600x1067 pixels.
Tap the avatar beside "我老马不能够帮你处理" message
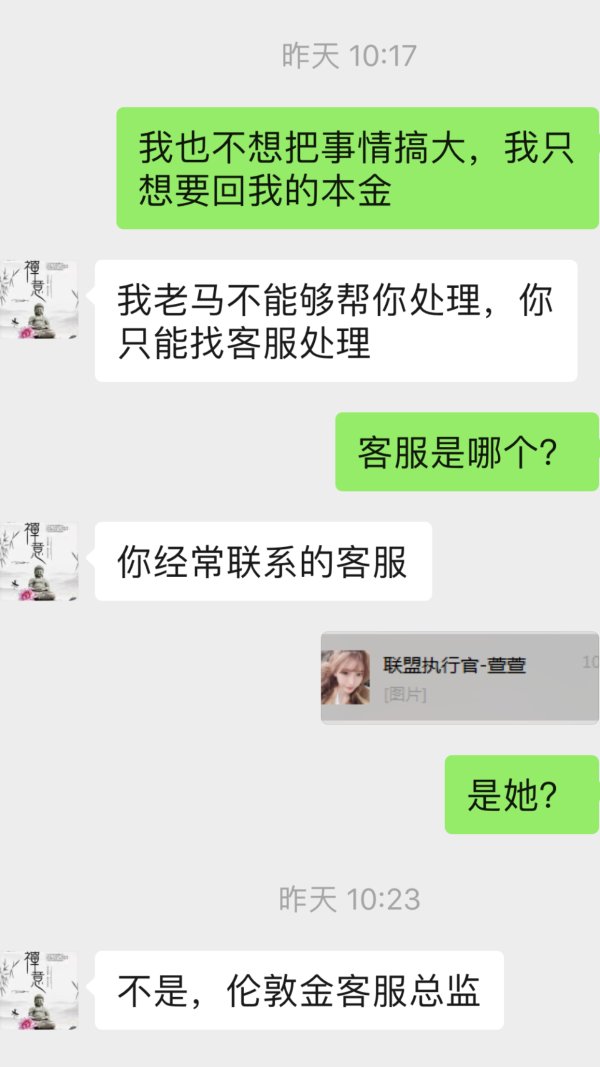click(x=39, y=299)
